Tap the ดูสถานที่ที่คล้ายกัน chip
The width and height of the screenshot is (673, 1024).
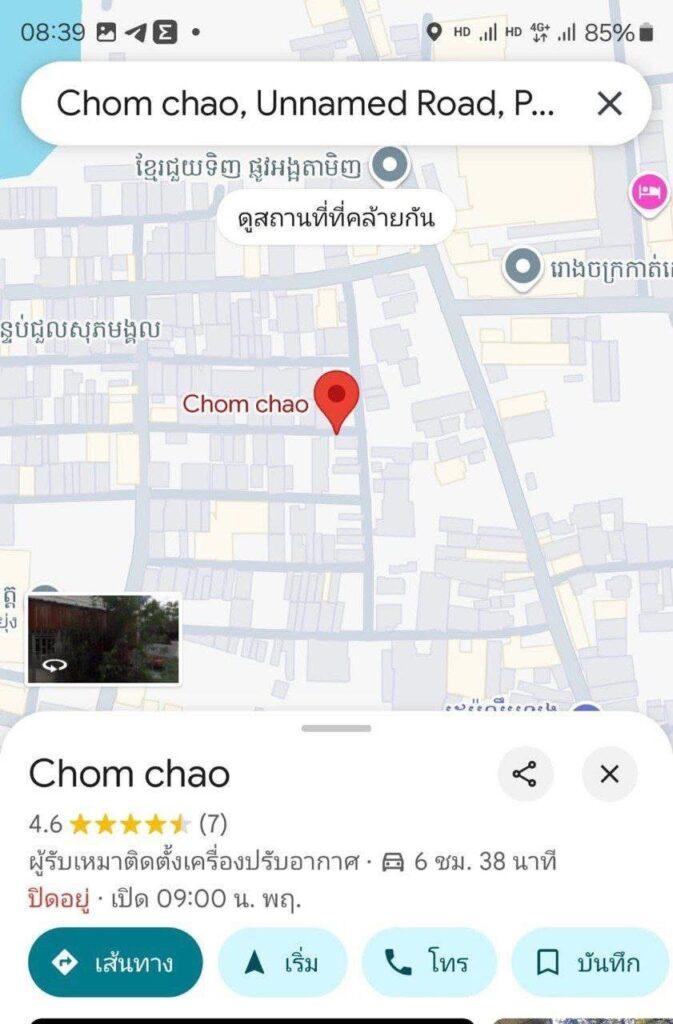[336, 218]
